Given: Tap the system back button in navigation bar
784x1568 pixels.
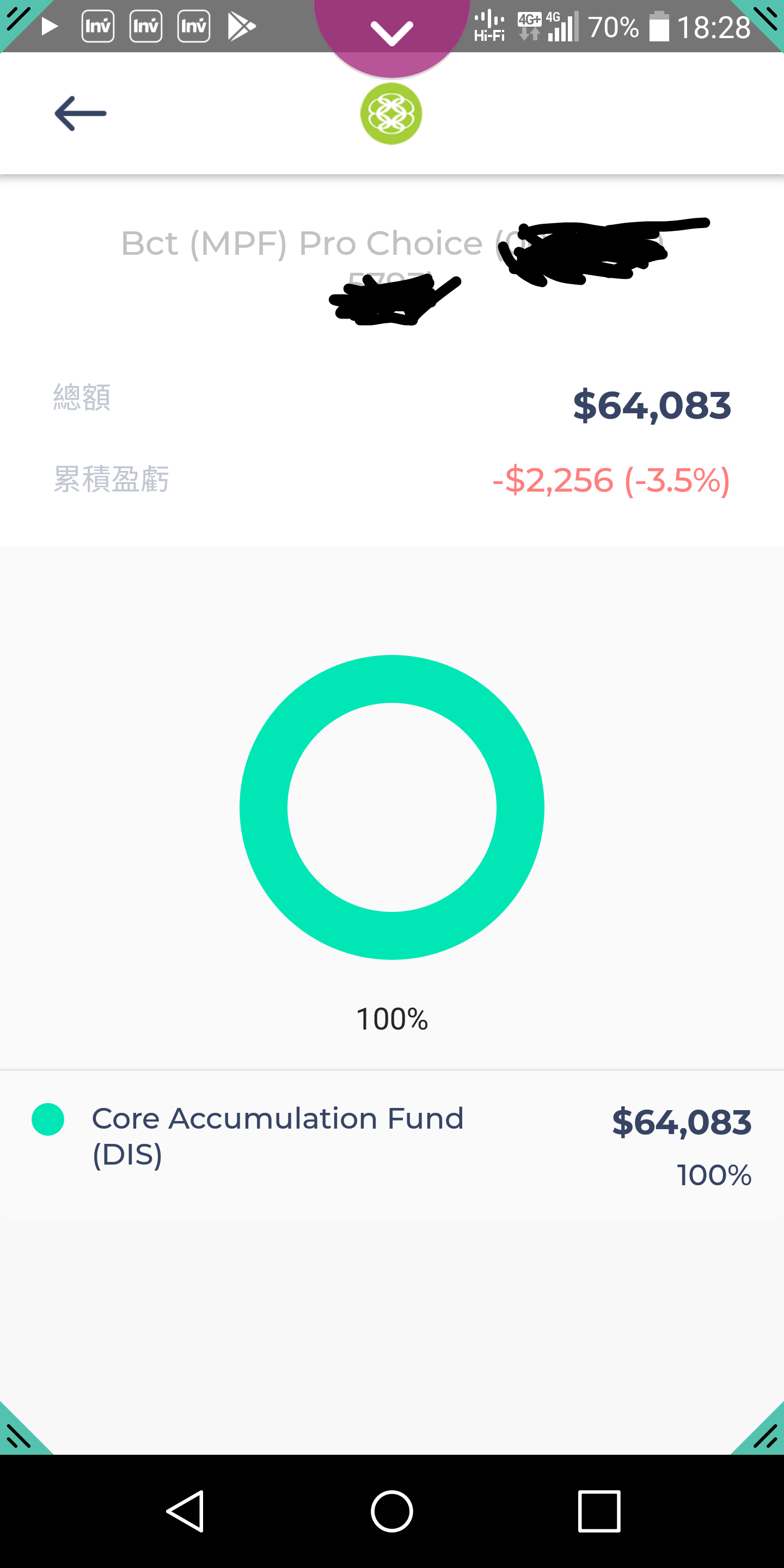Looking at the screenshot, I should click(x=185, y=1511).
